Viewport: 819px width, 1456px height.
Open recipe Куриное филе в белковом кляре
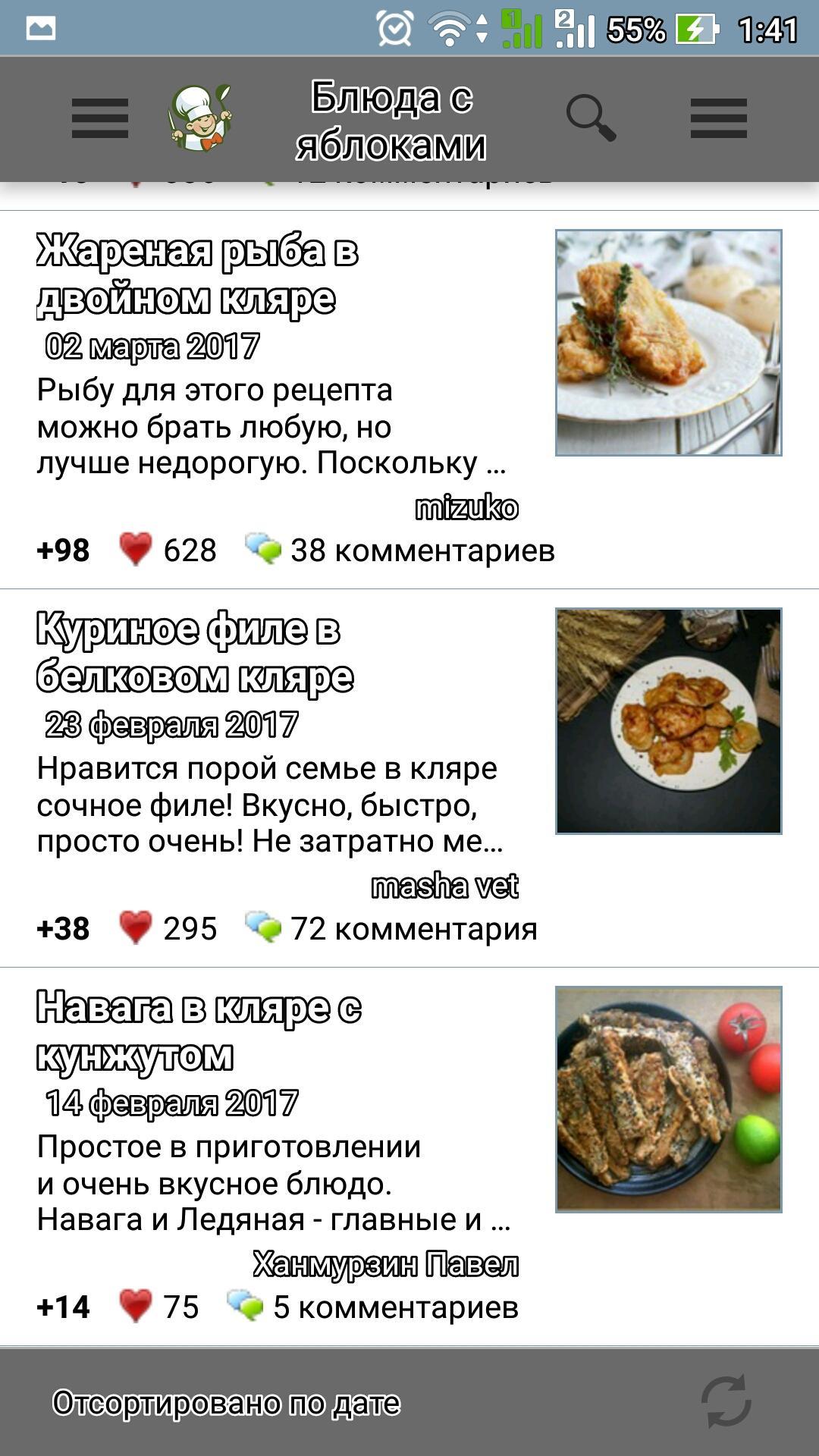195,652
